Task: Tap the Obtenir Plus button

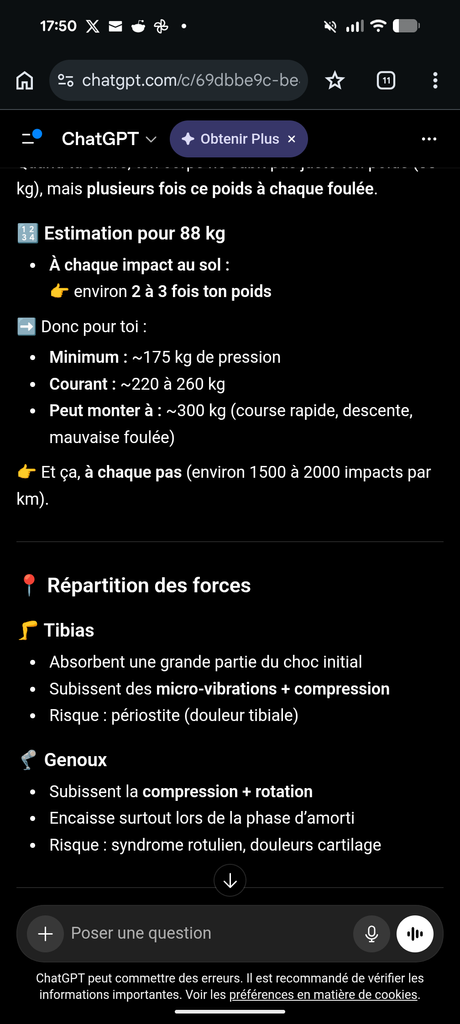Action: 231,139
